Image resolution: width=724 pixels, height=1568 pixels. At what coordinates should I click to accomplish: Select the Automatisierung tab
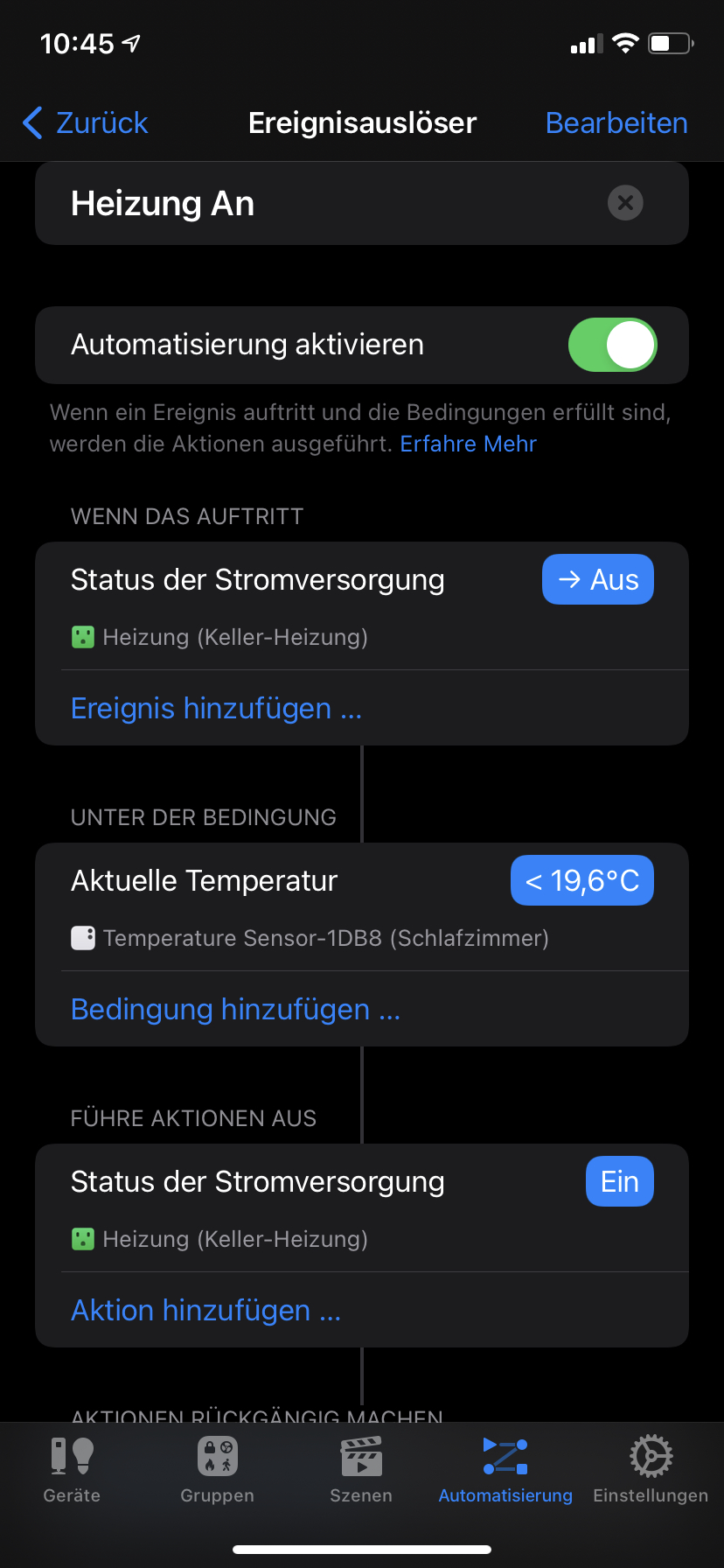click(505, 1470)
